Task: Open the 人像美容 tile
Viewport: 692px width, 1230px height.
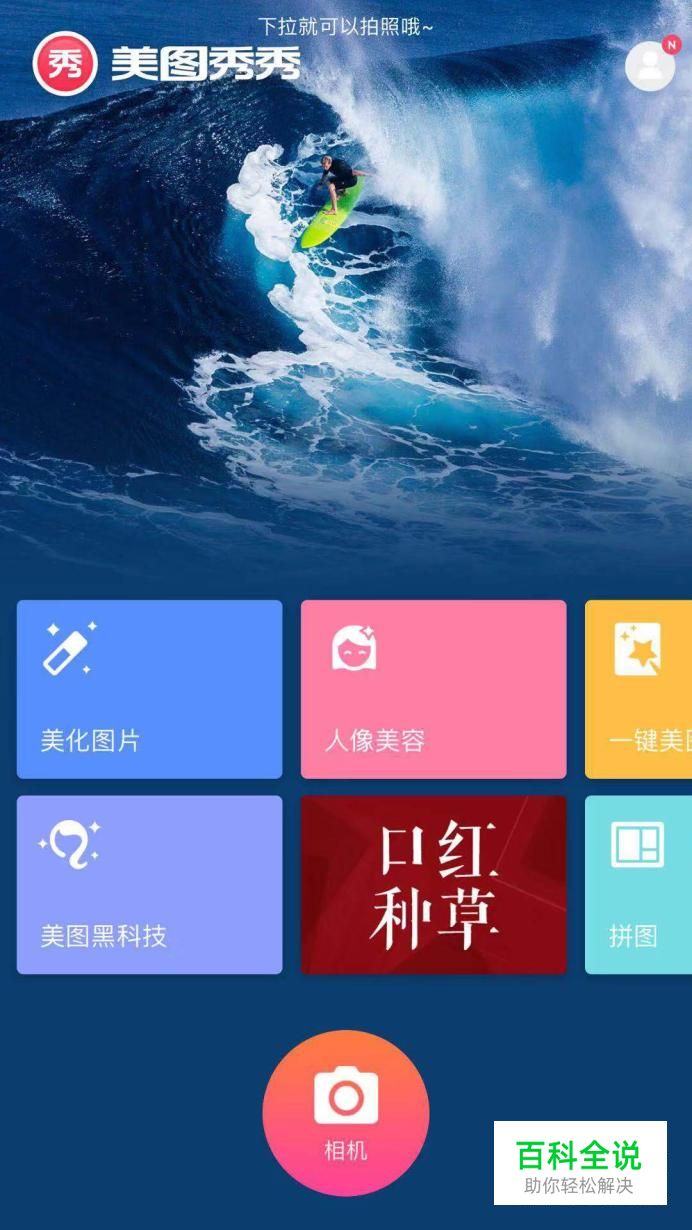Action: (x=433, y=689)
